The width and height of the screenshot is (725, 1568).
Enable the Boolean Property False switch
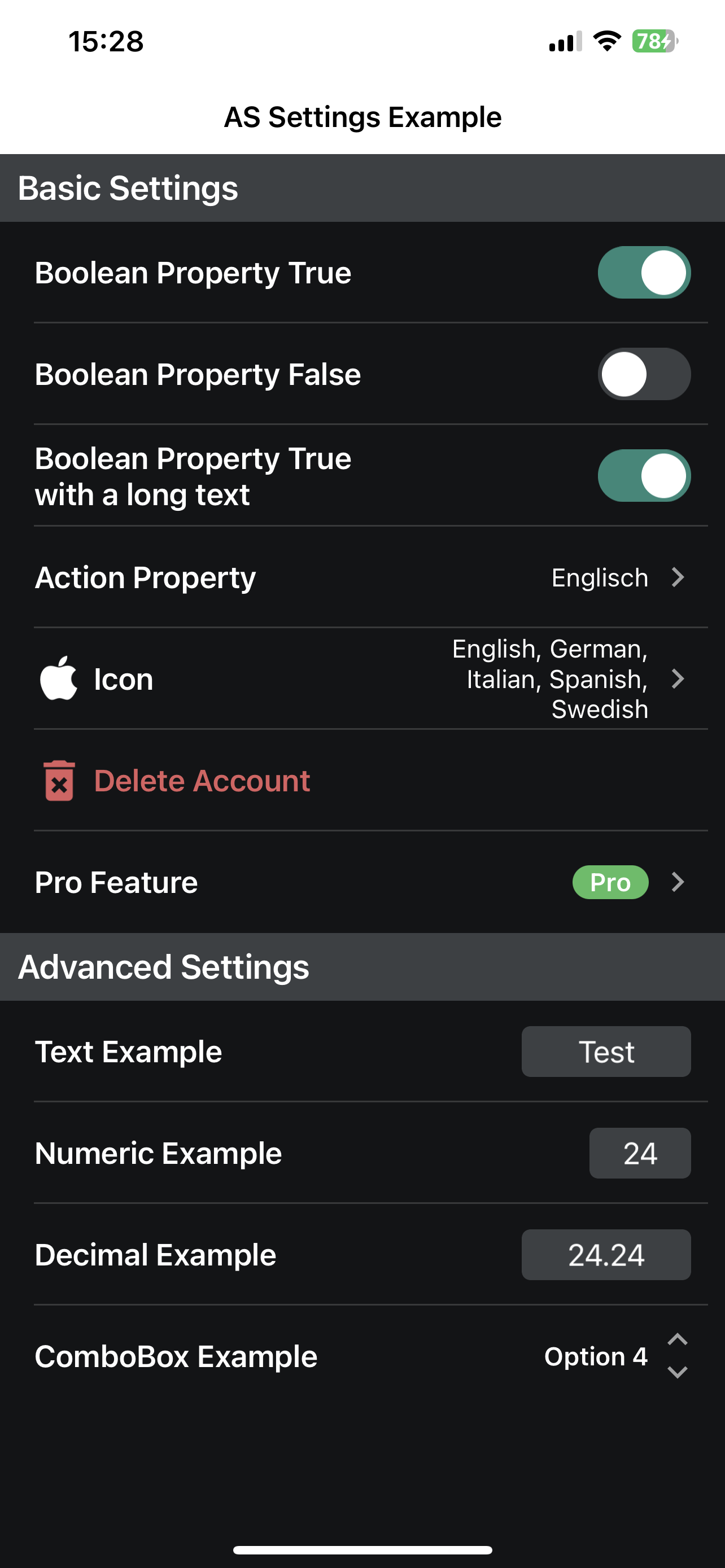[x=644, y=374]
